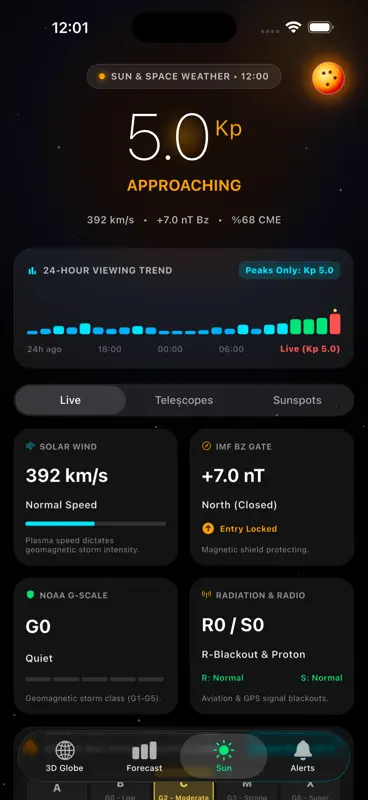Open the 24-Hour Viewing Trend chart
The image size is (368, 800).
tap(184, 308)
